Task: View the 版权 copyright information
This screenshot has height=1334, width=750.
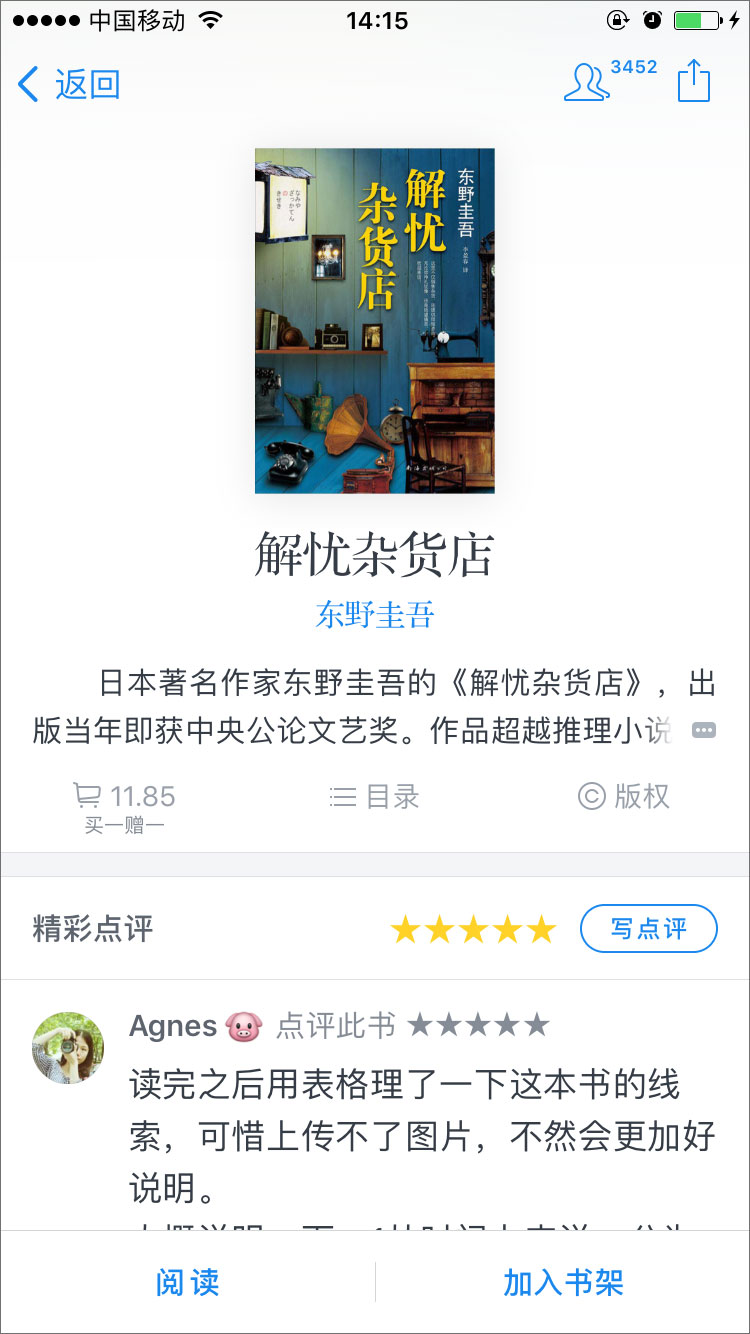Action: pyautogui.click(x=622, y=796)
